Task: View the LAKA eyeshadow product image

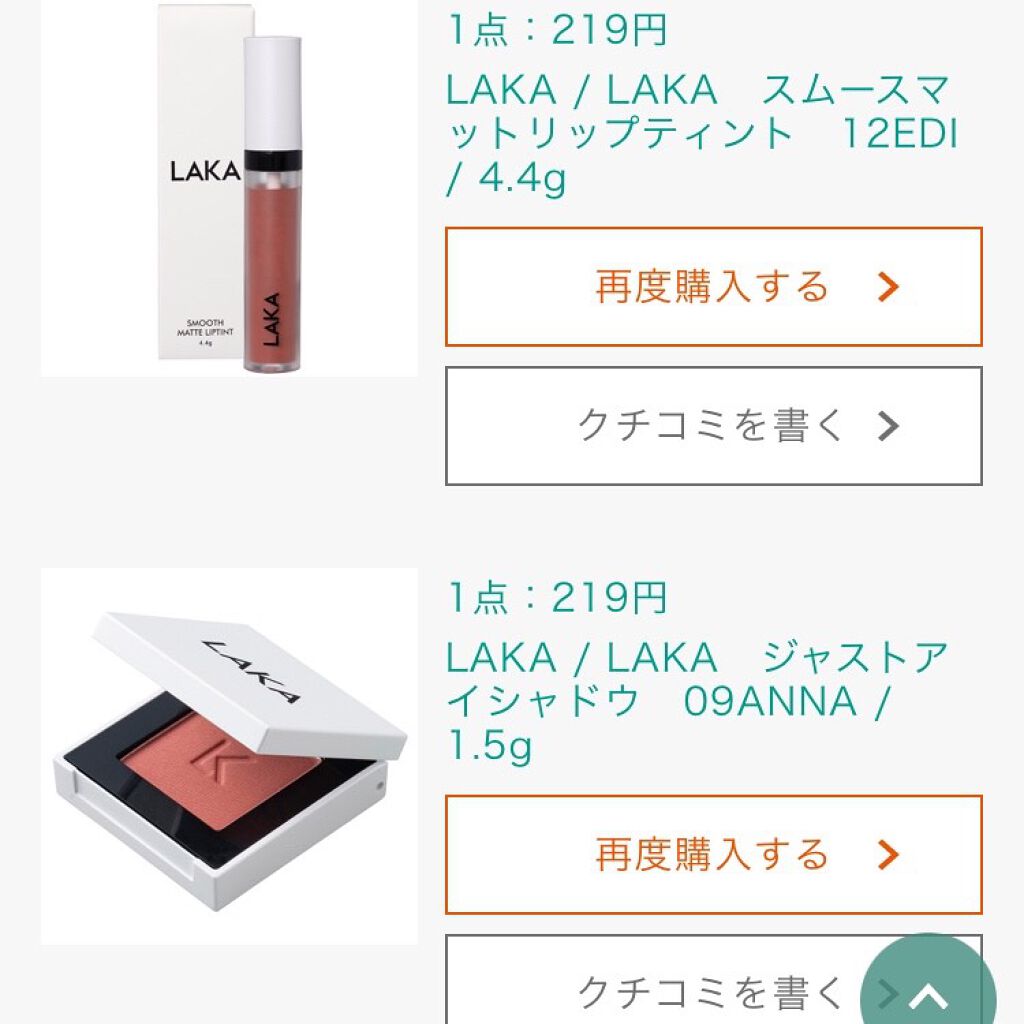Action: (229, 756)
